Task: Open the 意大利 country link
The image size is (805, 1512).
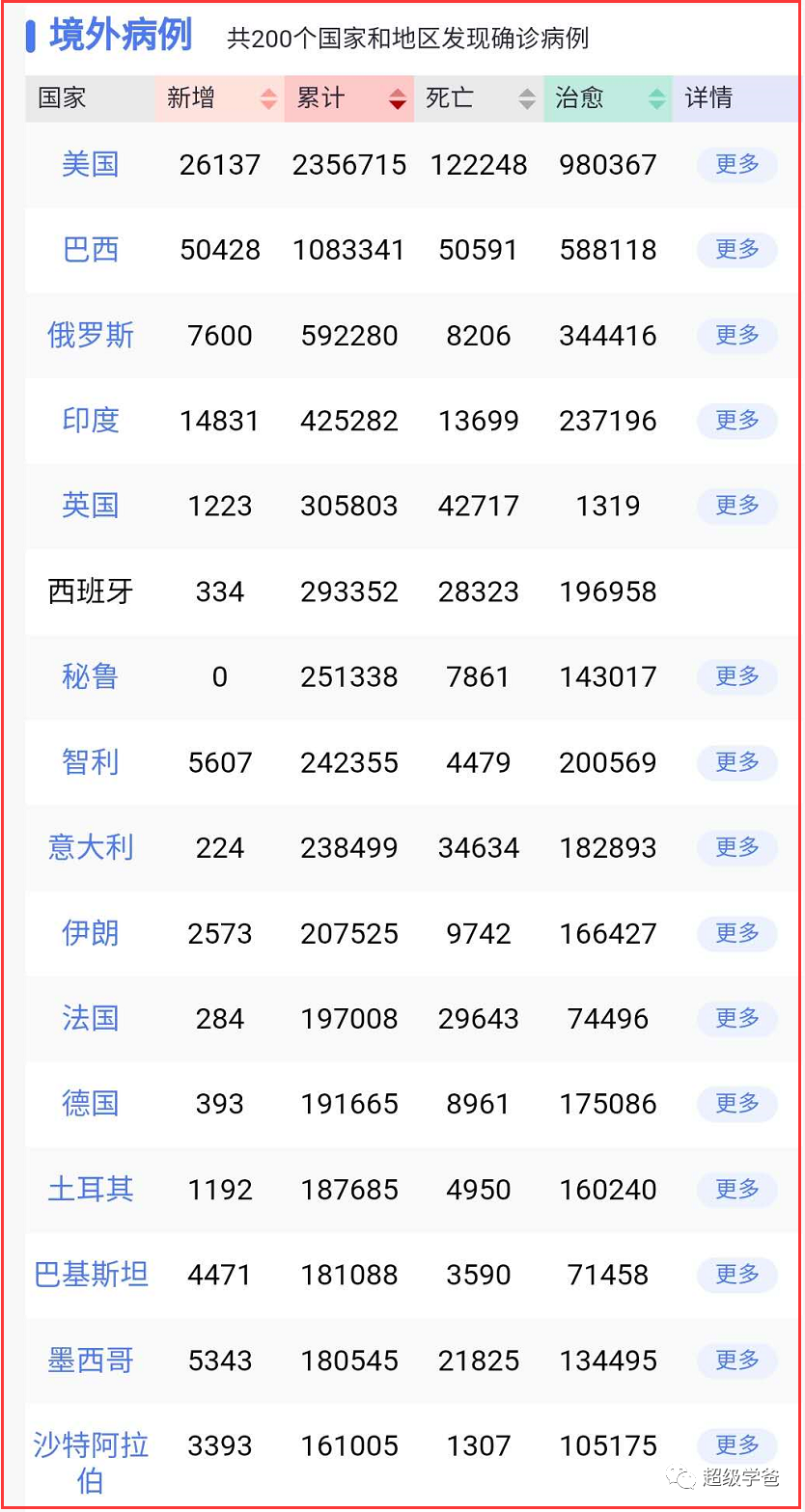Action: 91,848
